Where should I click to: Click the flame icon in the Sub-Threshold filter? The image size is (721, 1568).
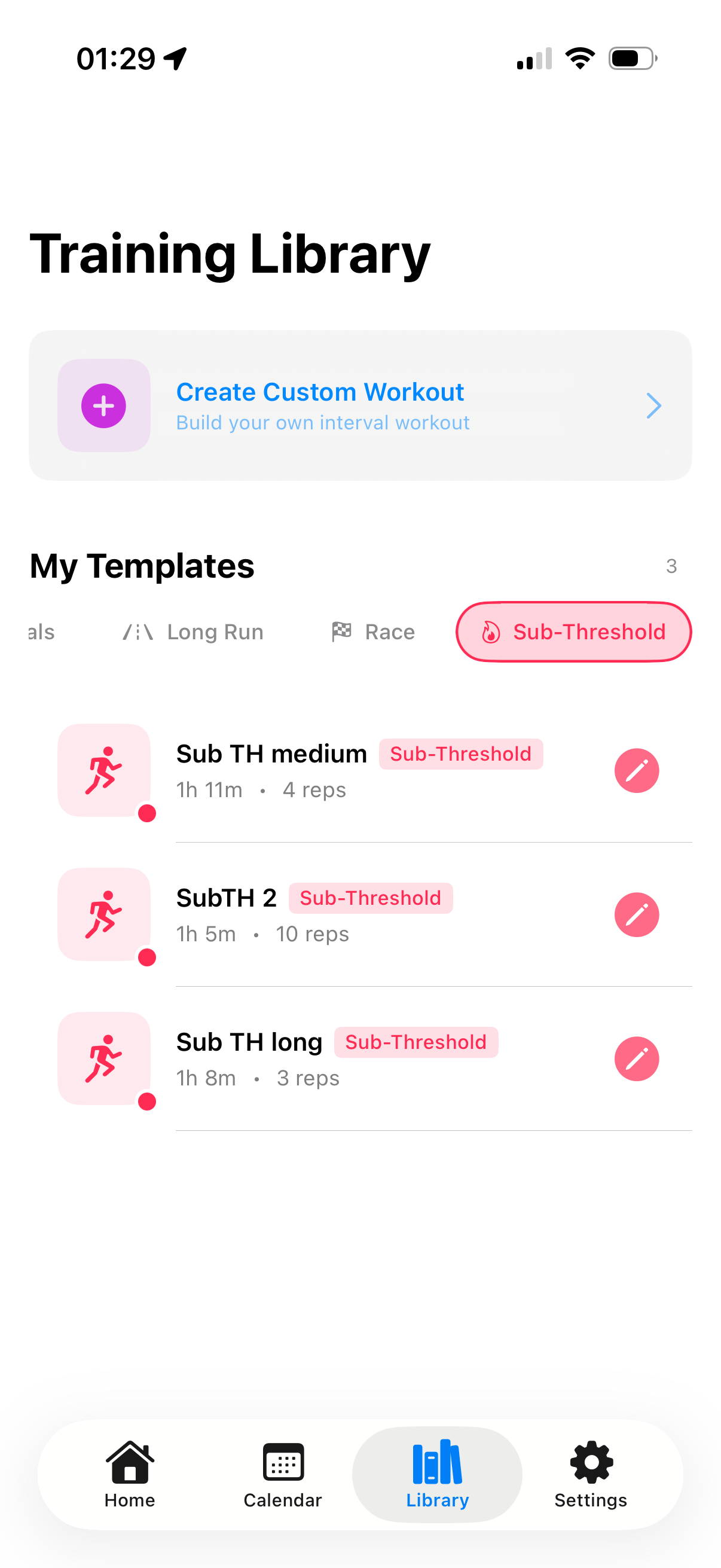(490, 632)
